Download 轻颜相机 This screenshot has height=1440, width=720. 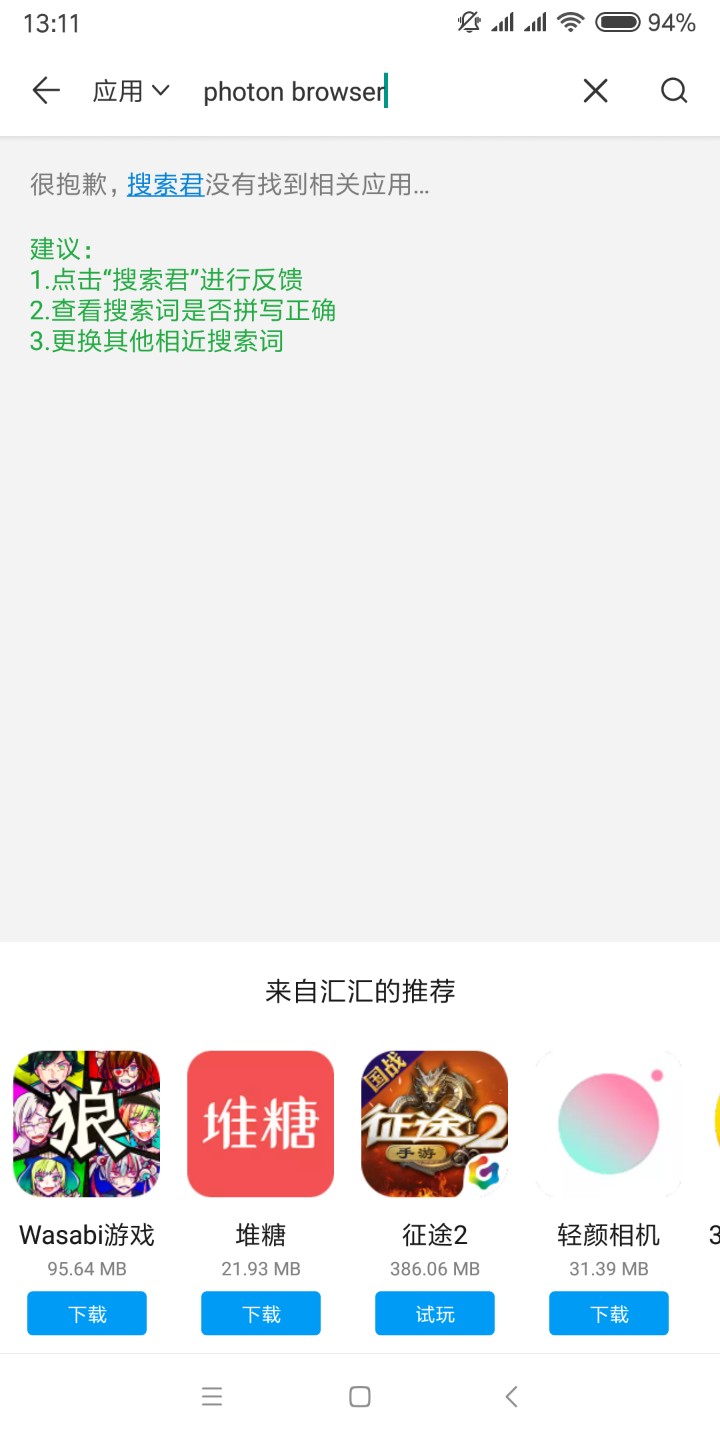point(608,1313)
